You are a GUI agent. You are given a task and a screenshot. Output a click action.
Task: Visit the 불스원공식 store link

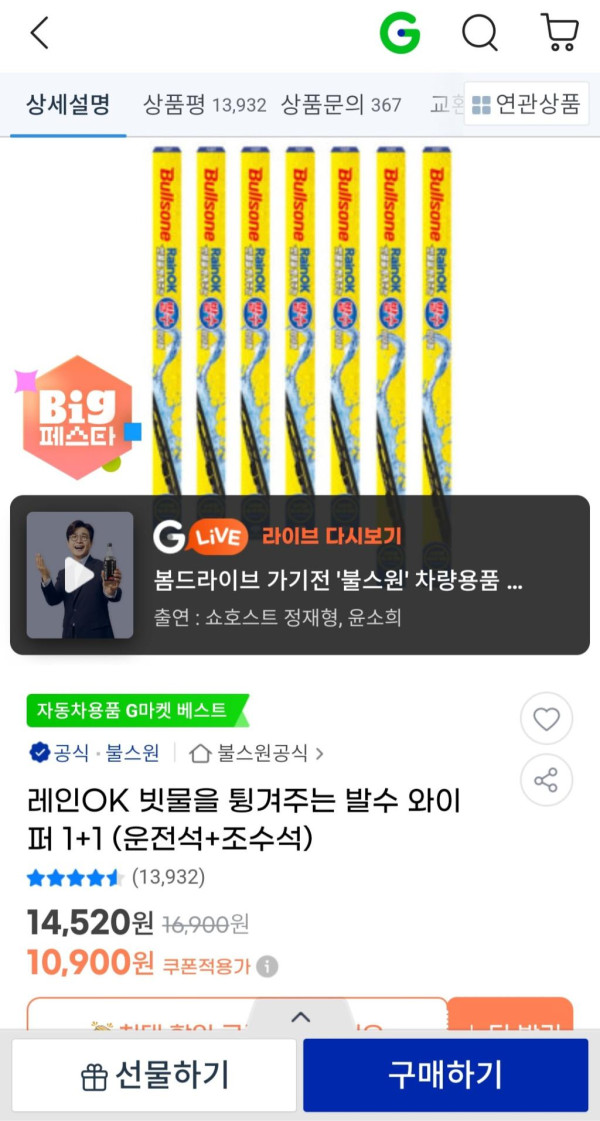257,753
